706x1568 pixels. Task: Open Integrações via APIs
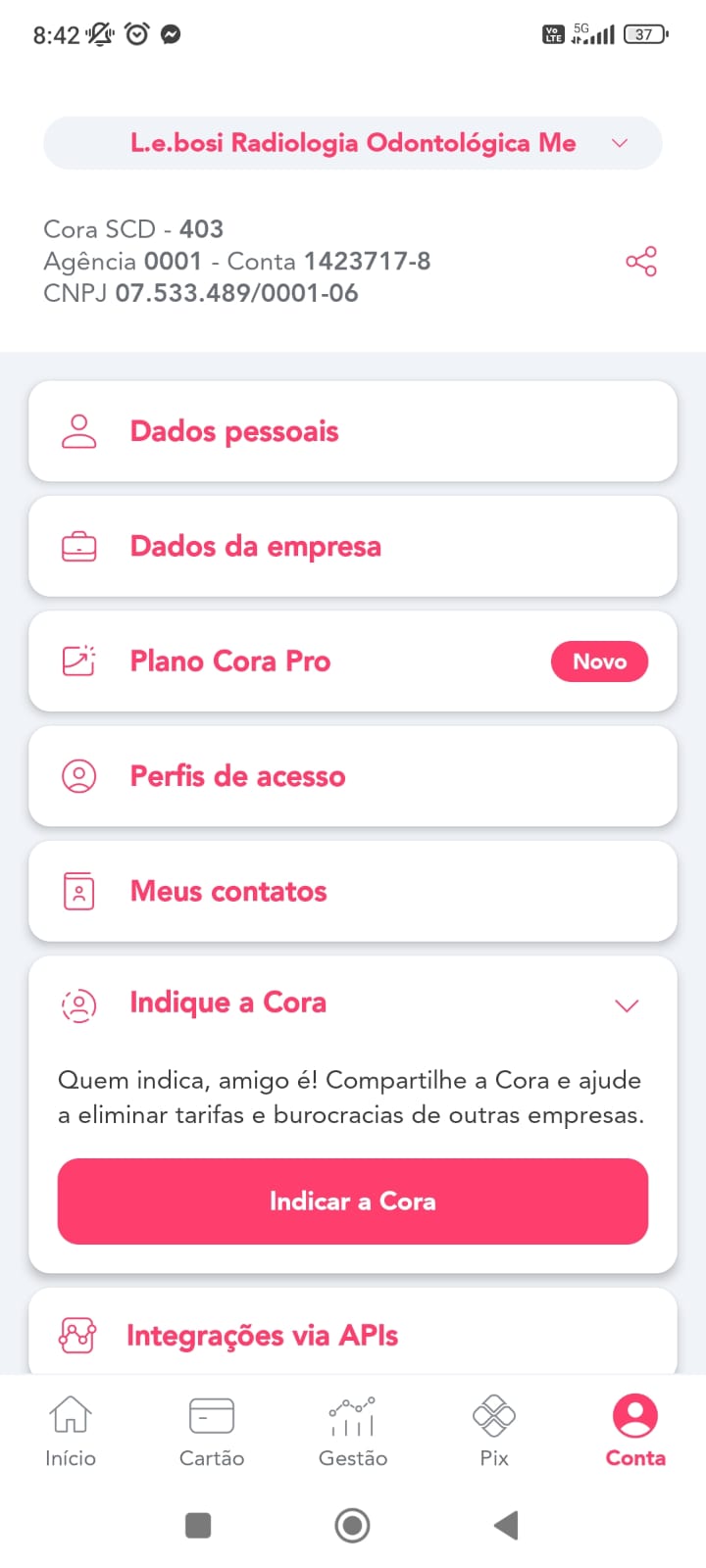(x=353, y=1335)
